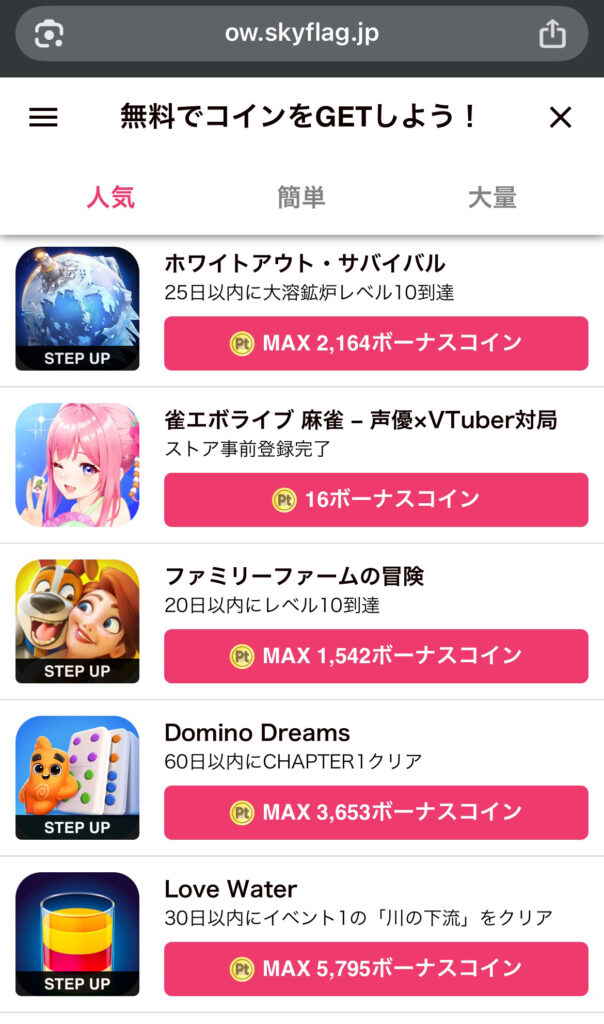
Task: Open the ホワイトアウト・サバイバル app icon
Action: pyautogui.click(x=77, y=308)
